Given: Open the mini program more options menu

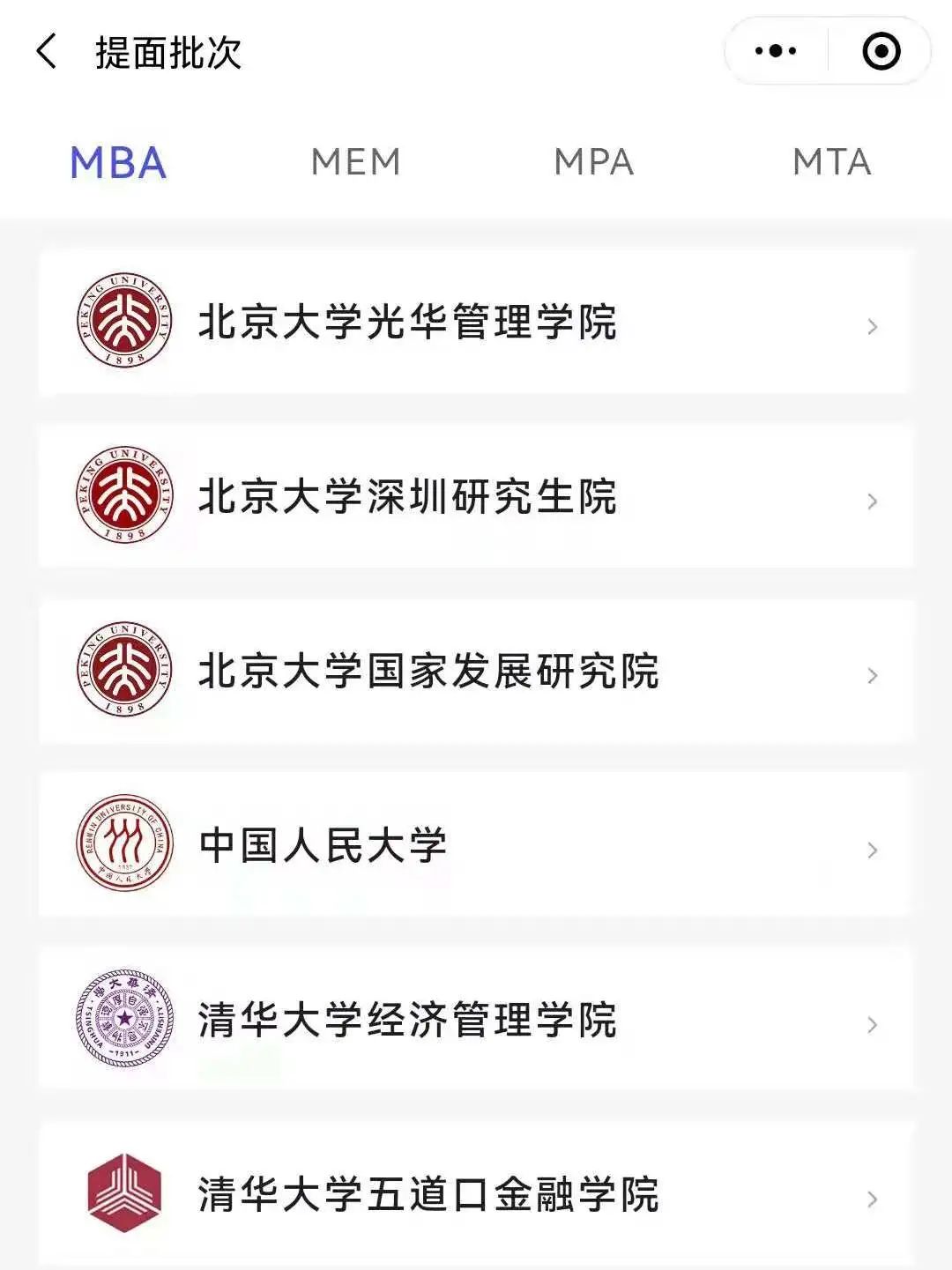Looking at the screenshot, I should pos(776,51).
